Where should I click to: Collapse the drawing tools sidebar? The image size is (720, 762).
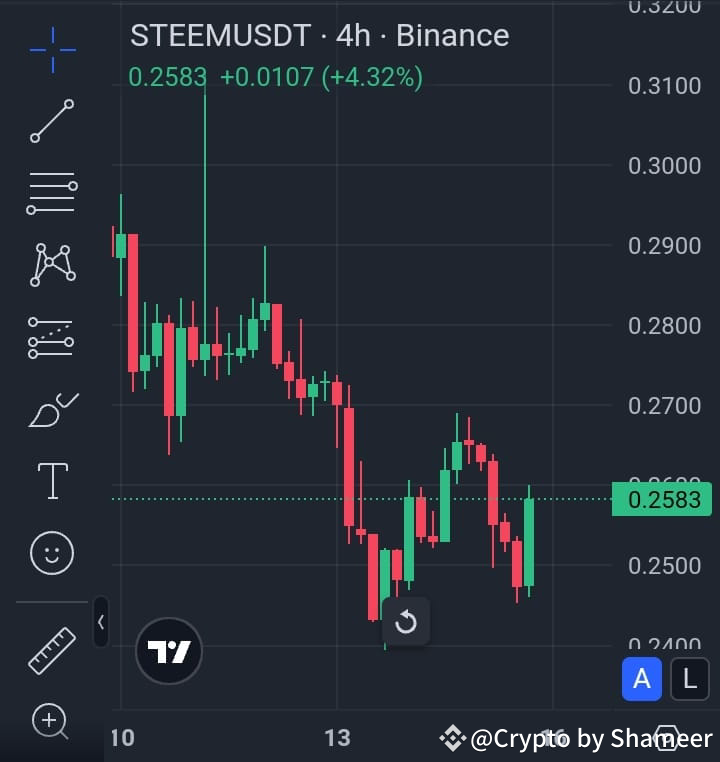point(101,622)
